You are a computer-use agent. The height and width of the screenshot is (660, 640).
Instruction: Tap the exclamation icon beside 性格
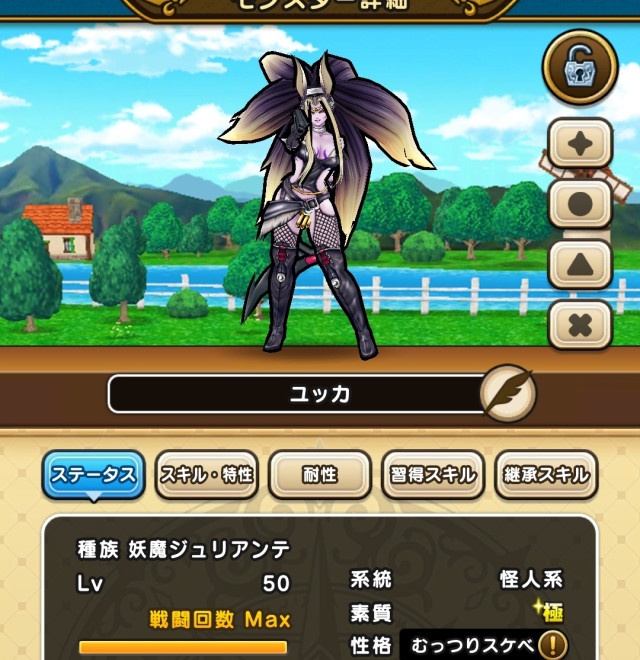tap(552, 643)
